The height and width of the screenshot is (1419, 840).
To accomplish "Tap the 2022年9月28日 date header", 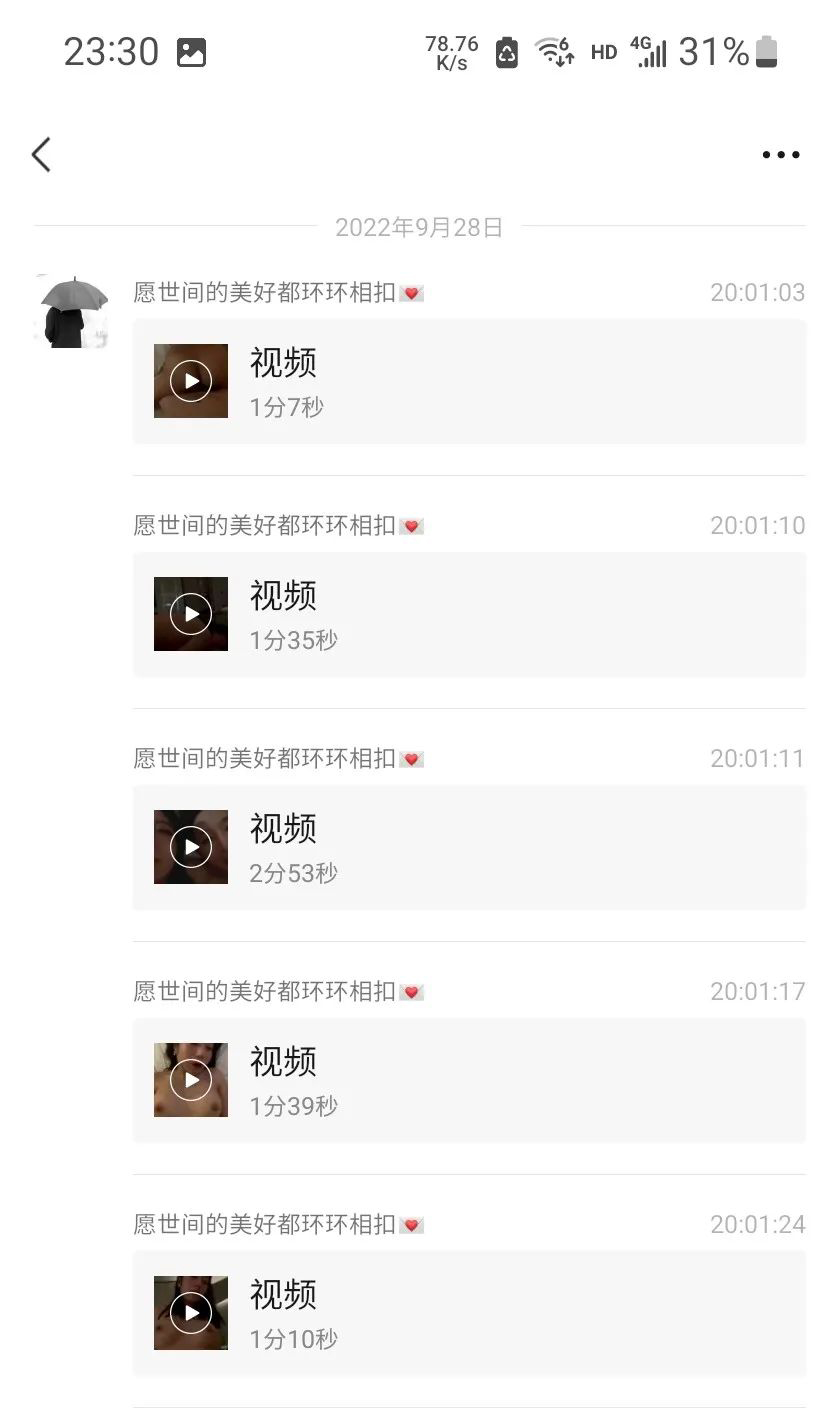I will click(x=419, y=227).
